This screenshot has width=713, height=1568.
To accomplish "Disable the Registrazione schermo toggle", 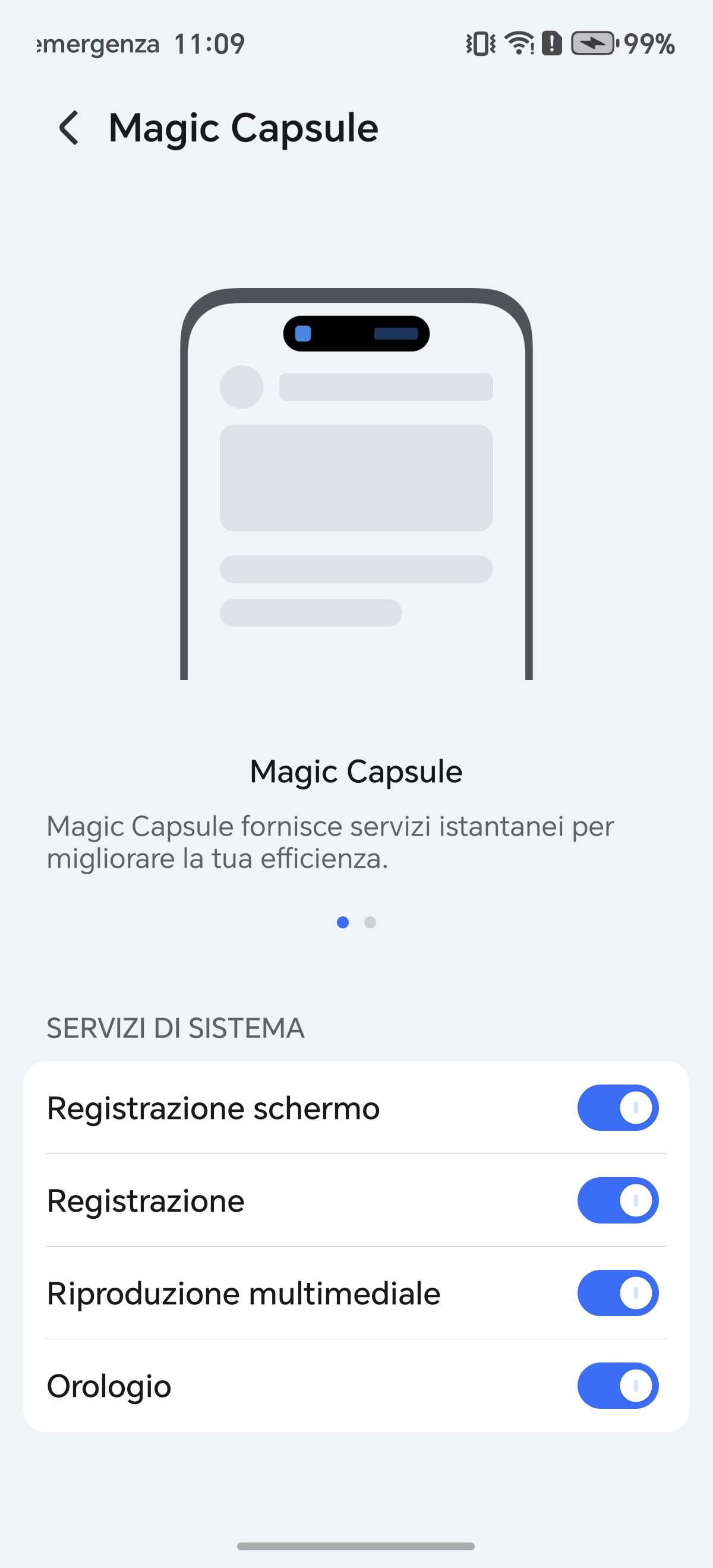I will click(617, 1108).
